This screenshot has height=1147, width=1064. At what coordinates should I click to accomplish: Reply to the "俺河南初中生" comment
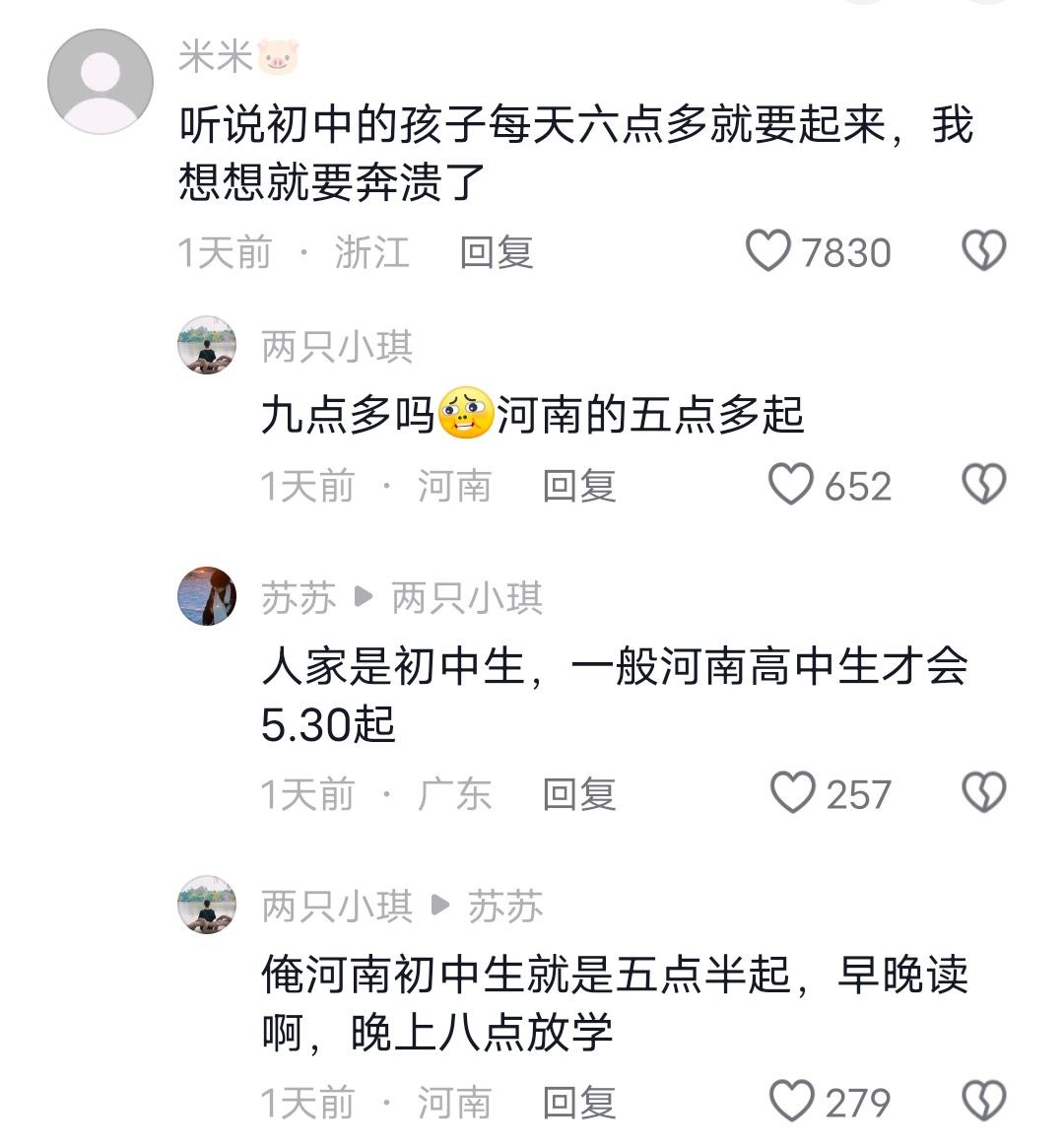pos(578,1103)
